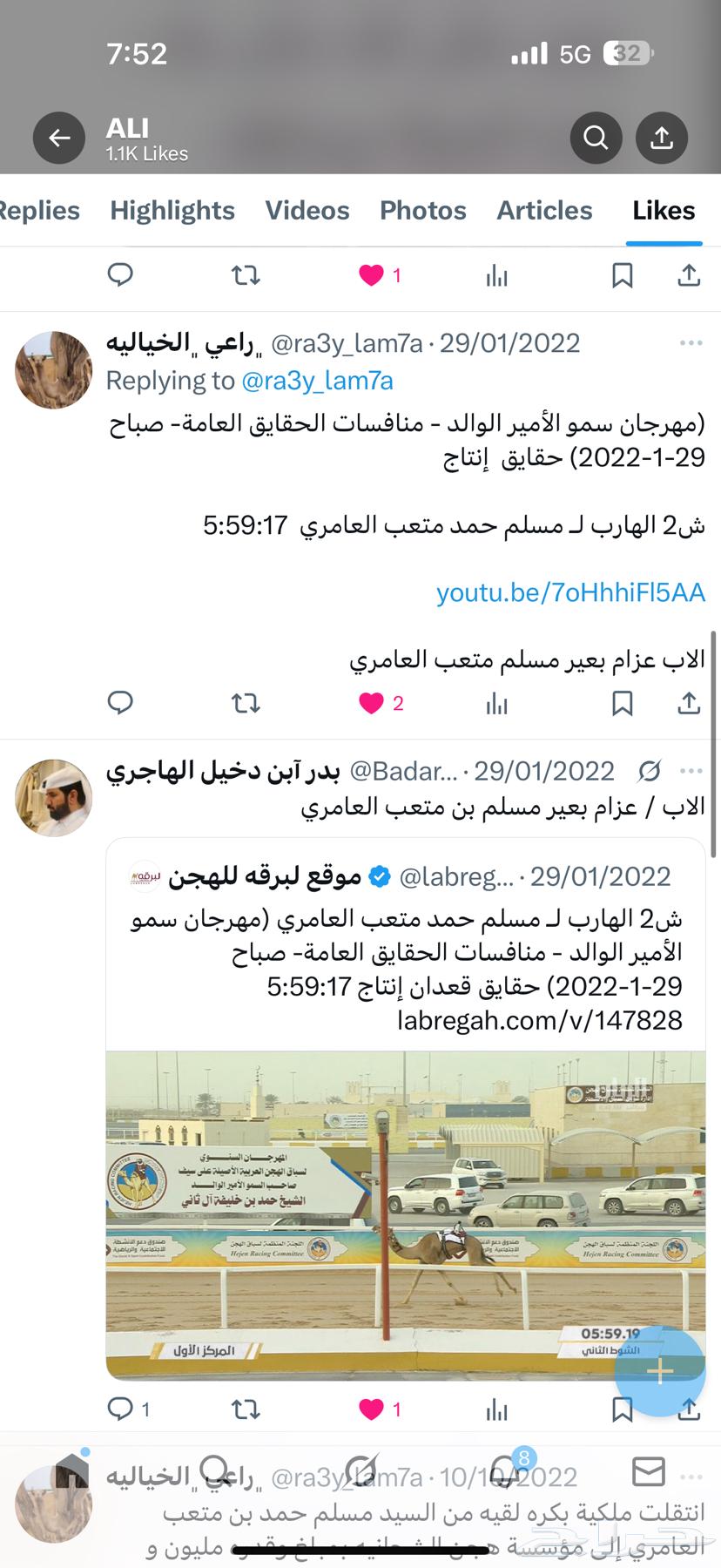The width and height of the screenshot is (721, 1568).
Task: Go back with the arrow button
Action: coord(59,138)
